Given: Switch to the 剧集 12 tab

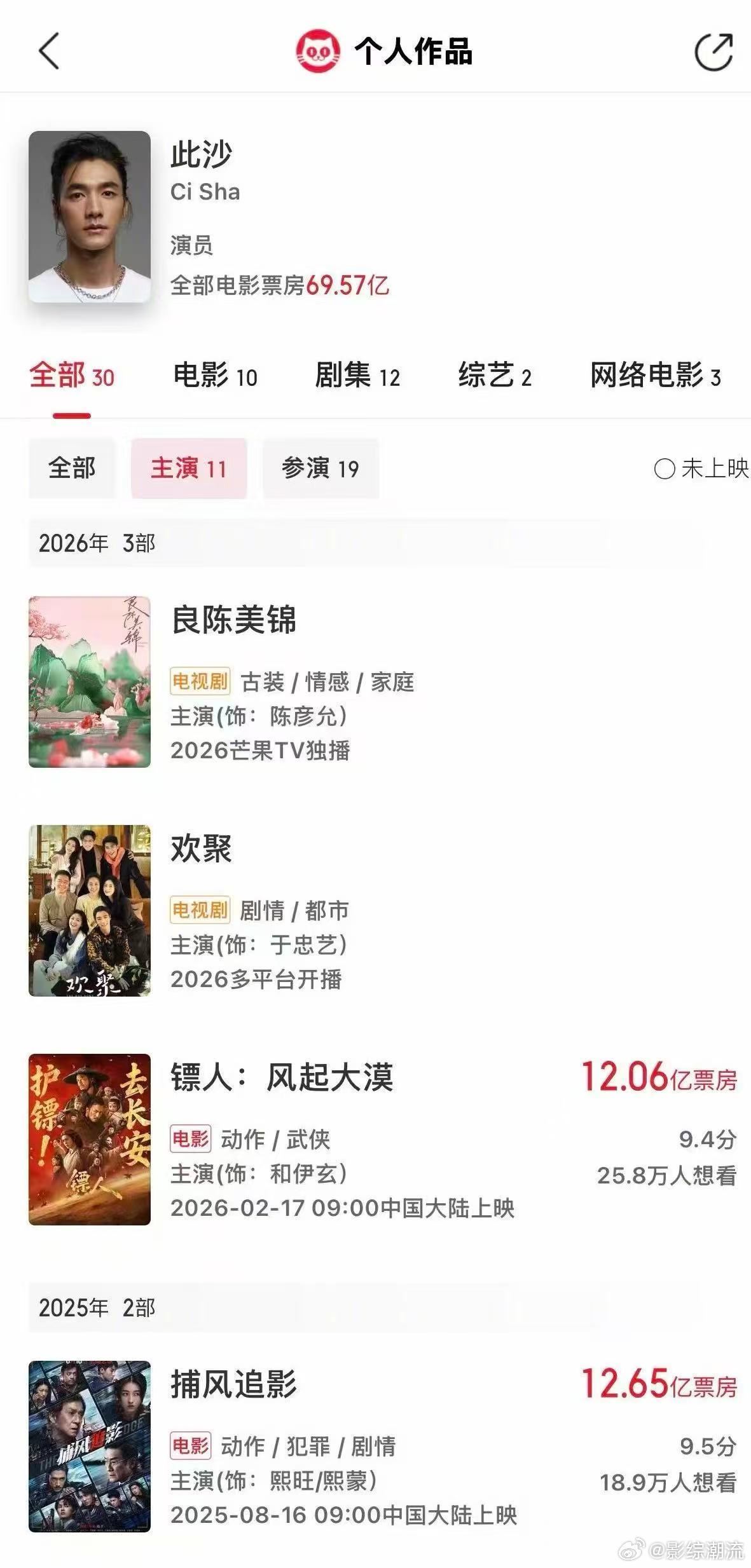Looking at the screenshot, I should click(x=358, y=377).
